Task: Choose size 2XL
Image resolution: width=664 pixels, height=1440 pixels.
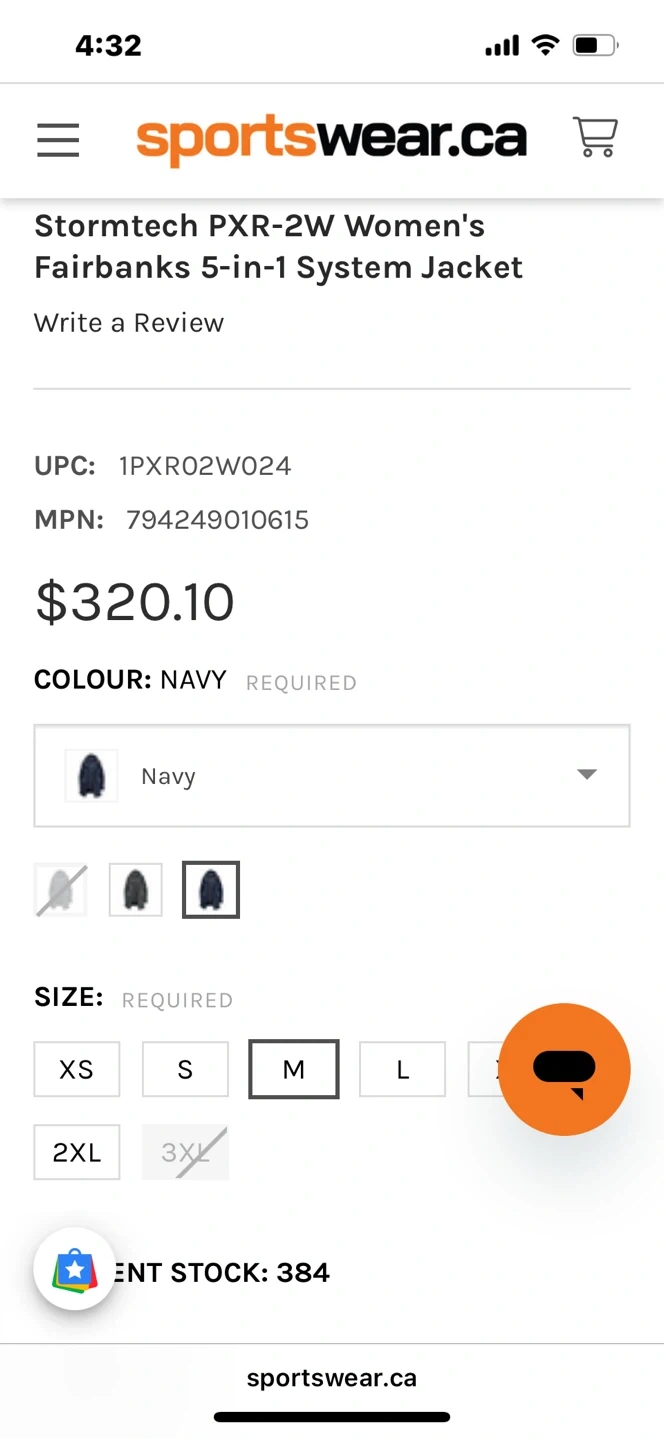Action: pyautogui.click(x=77, y=1152)
